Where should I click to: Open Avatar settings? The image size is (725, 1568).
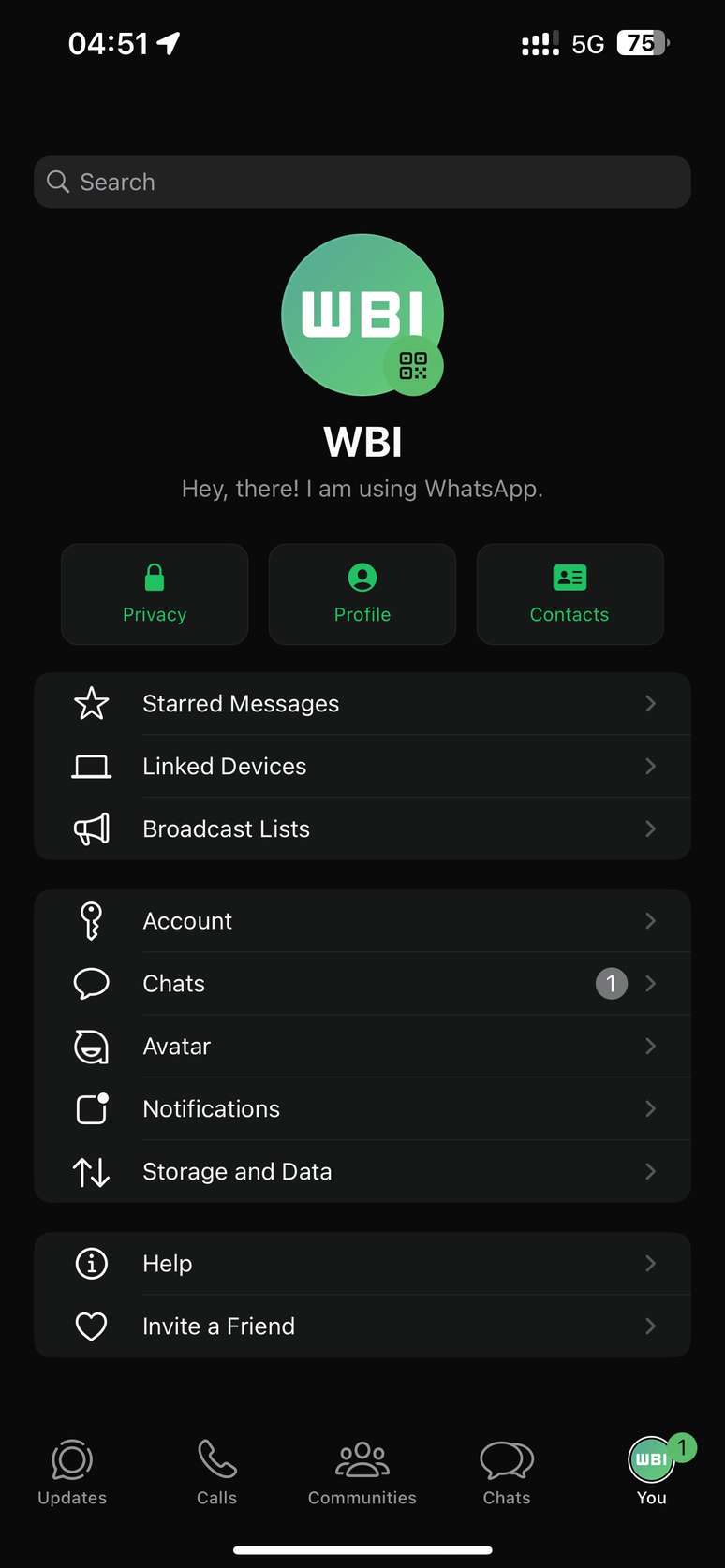[362, 1046]
